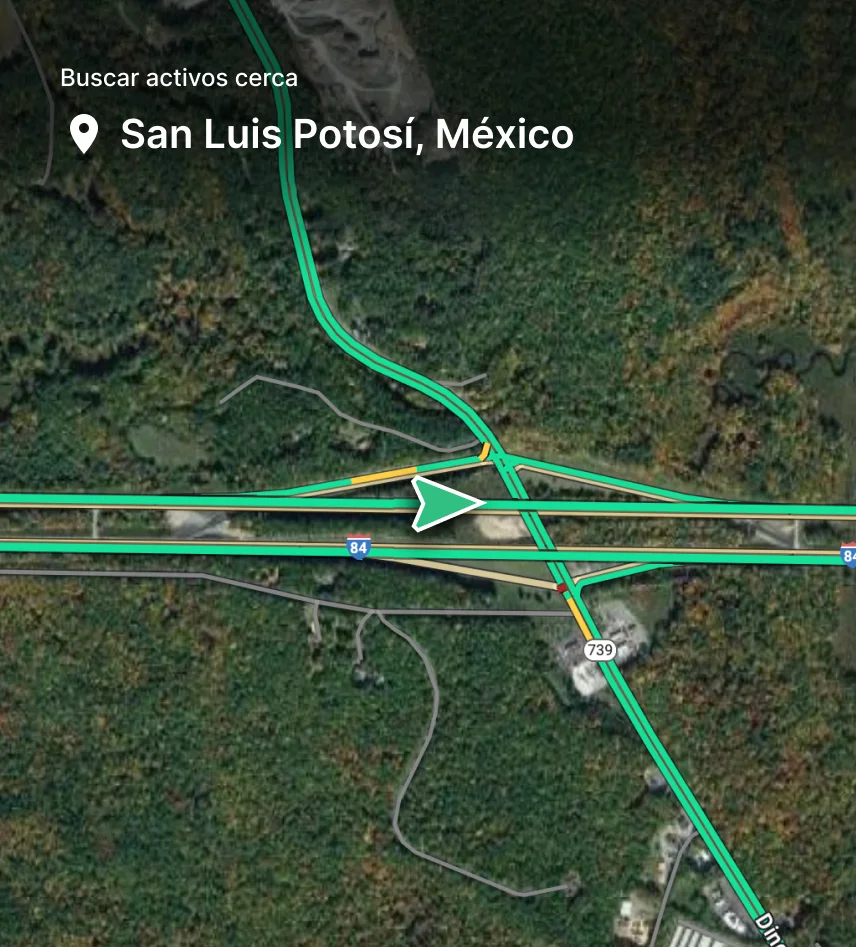Viewport: 856px width, 948px height.
Task: Click the red traffic incident marker
Action: (561, 590)
